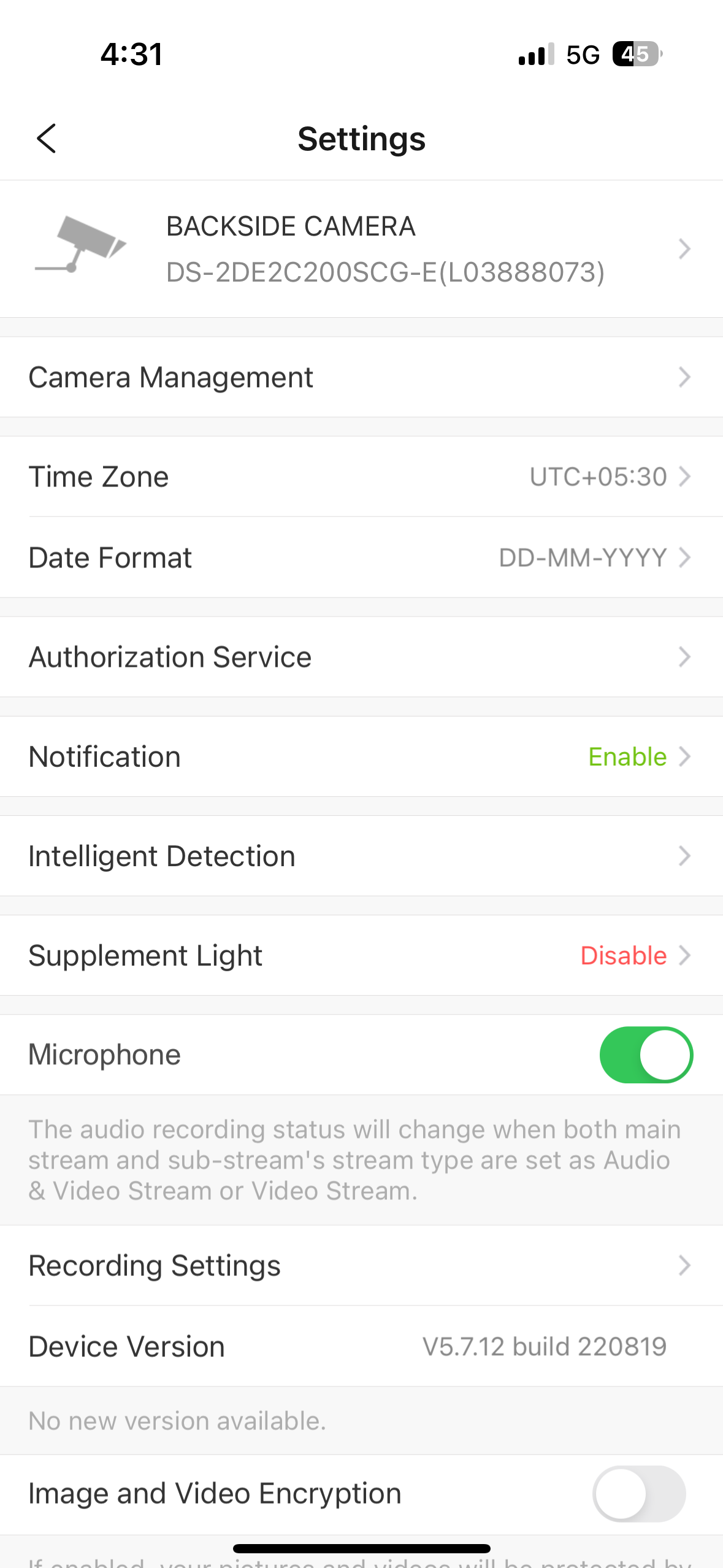Turn off the Microphone switch
This screenshot has width=723, height=1568.
point(646,1055)
